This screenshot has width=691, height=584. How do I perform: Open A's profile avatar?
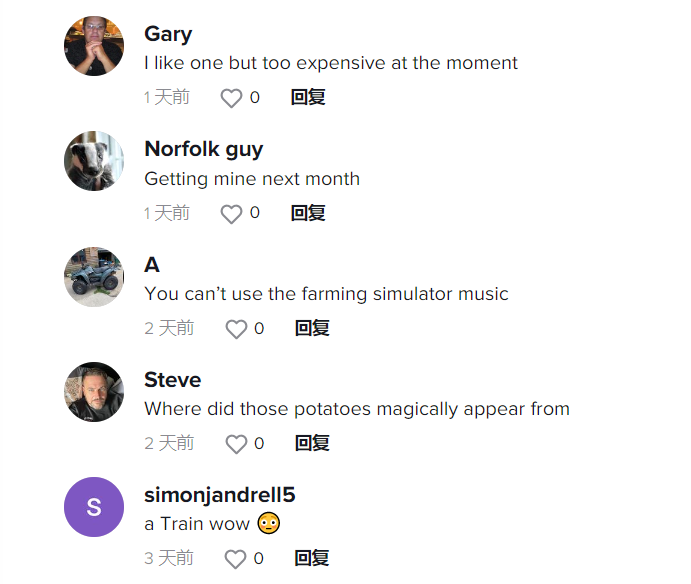tap(94, 277)
